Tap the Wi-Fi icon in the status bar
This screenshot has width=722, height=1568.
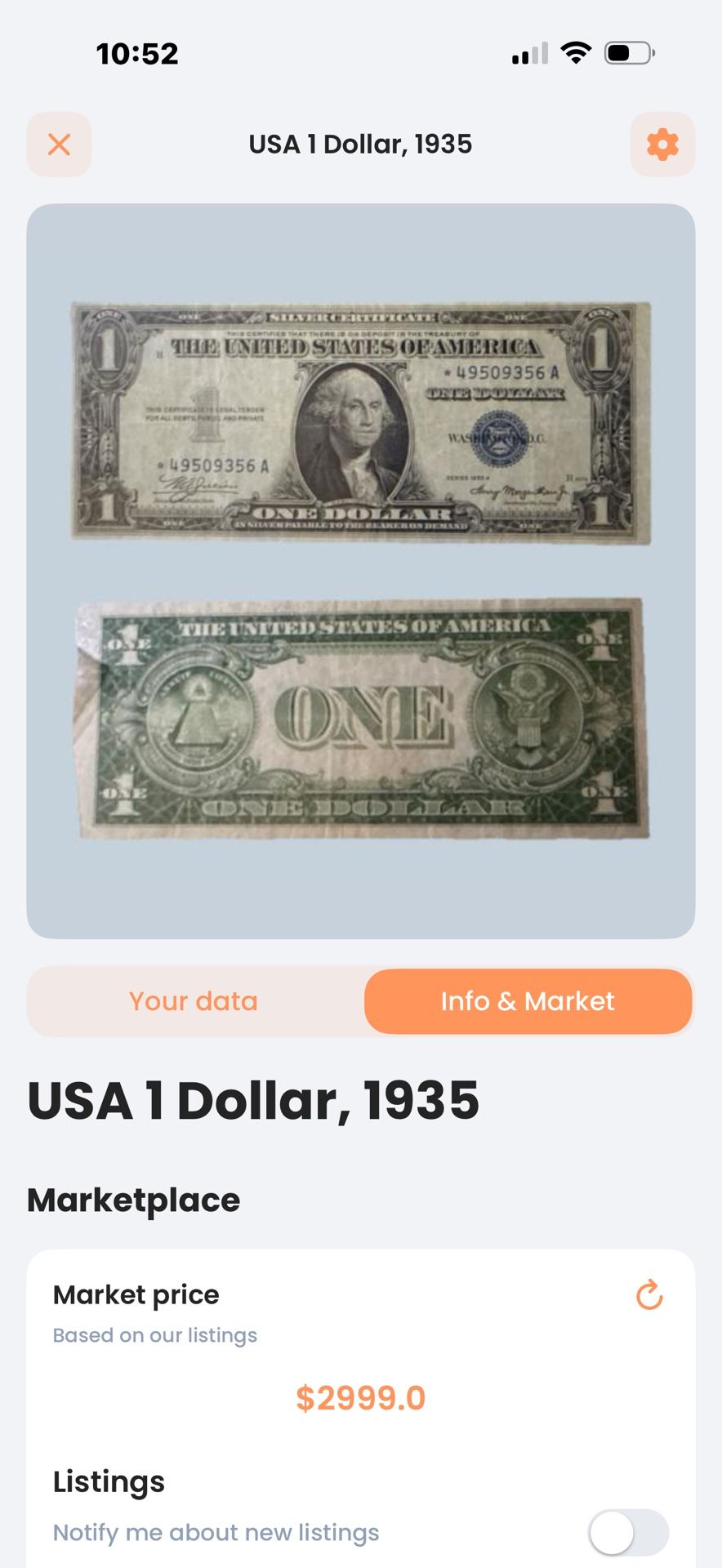click(x=576, y=52)
